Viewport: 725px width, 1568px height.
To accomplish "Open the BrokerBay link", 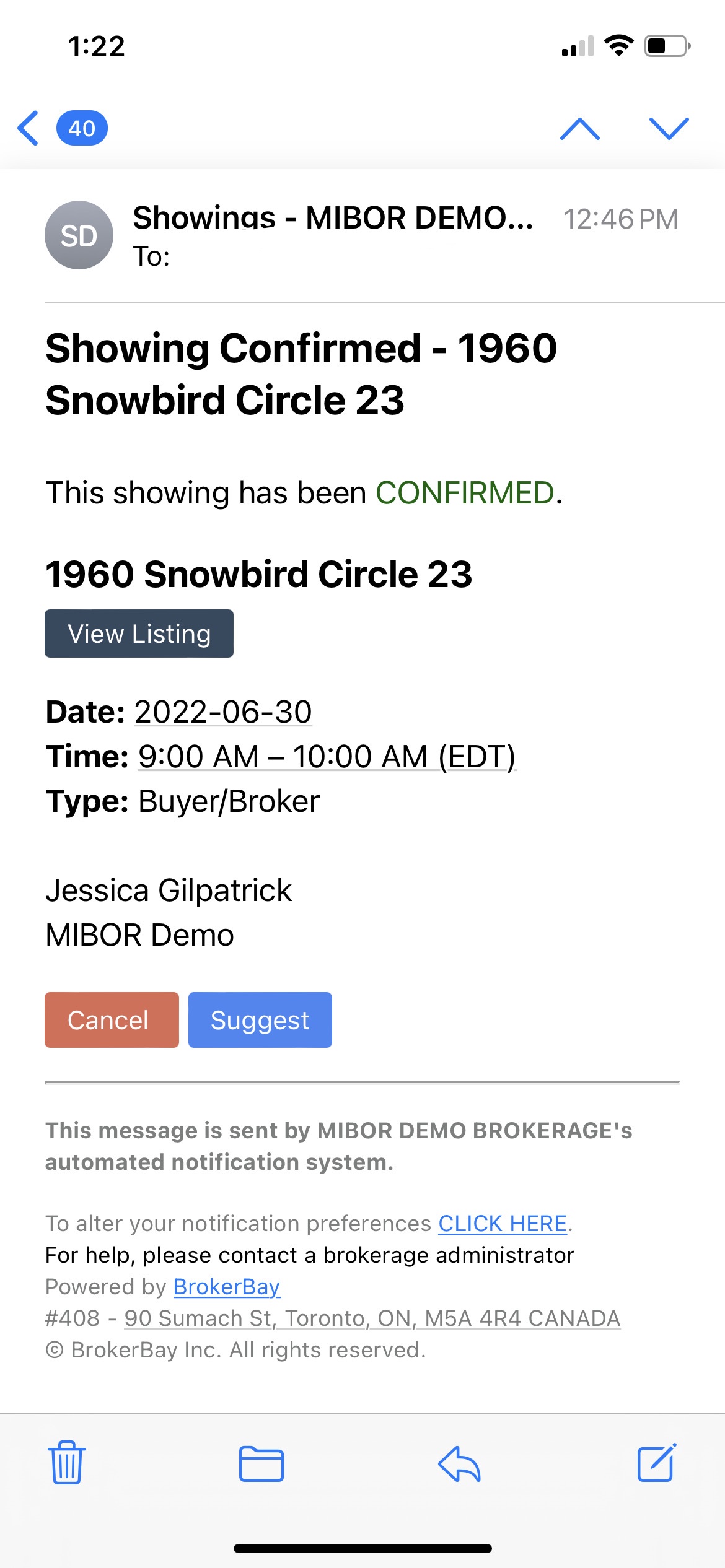I will pyautogui.click(x=227, y=1287).
